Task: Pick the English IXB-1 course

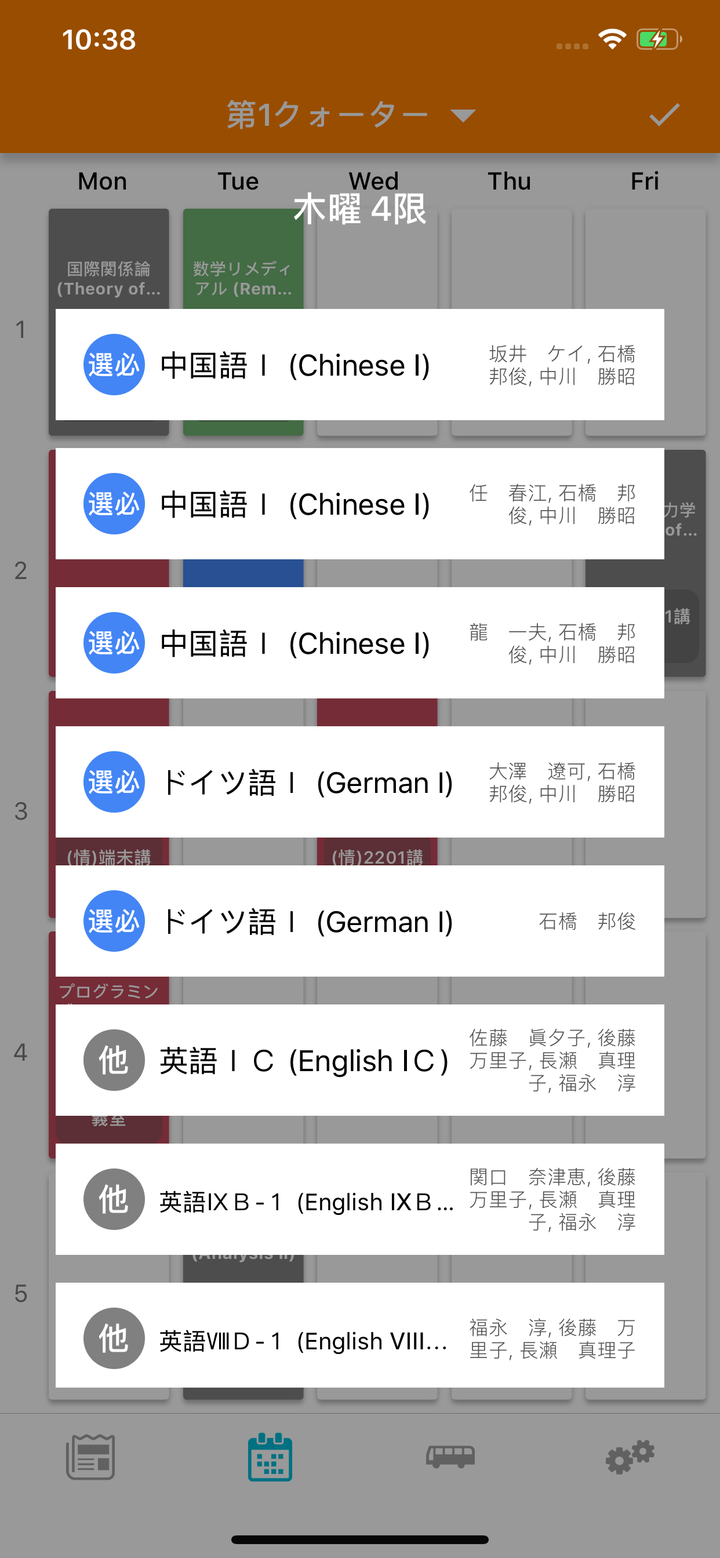Action: pyautogui.click(x=360, y=1199)
